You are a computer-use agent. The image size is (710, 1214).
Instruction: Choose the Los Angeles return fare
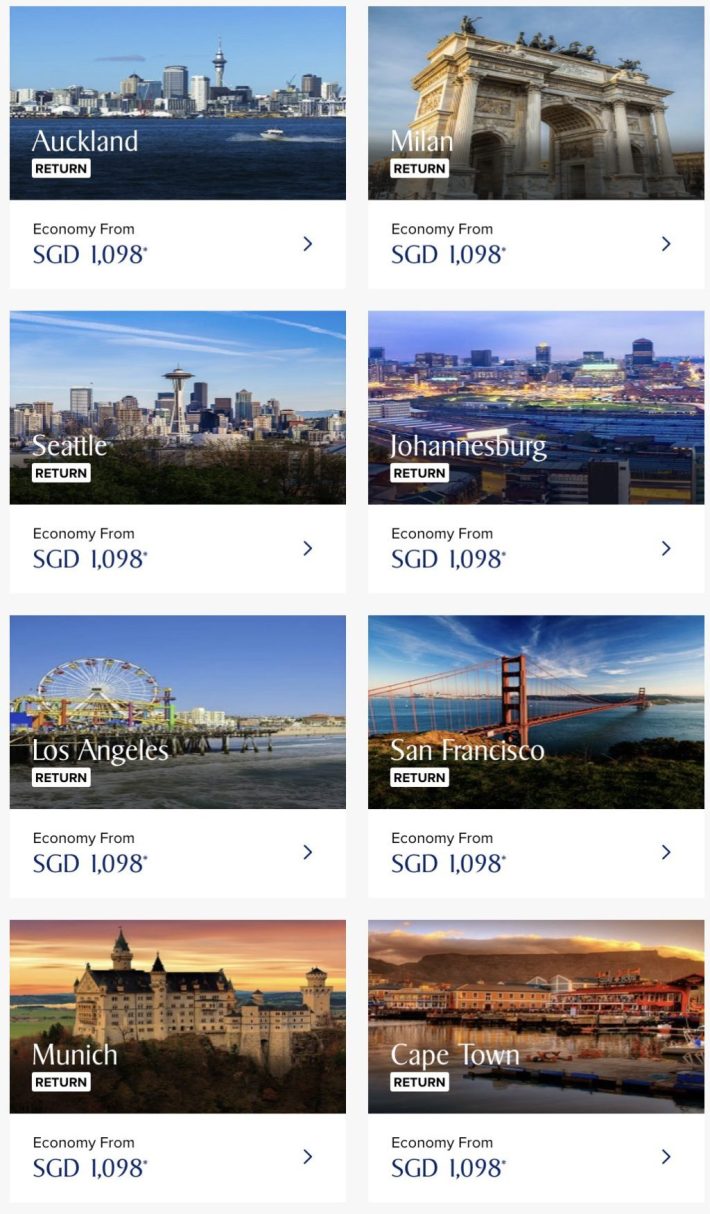[x=178, y=756]
